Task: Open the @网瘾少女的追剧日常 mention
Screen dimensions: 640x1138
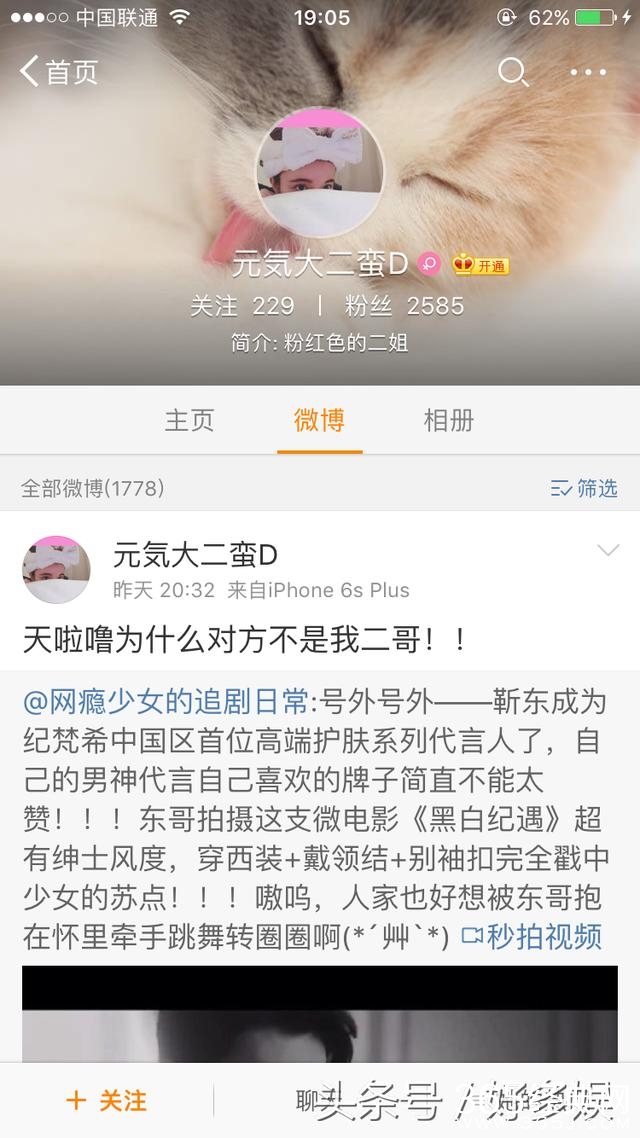Action: 166,702
